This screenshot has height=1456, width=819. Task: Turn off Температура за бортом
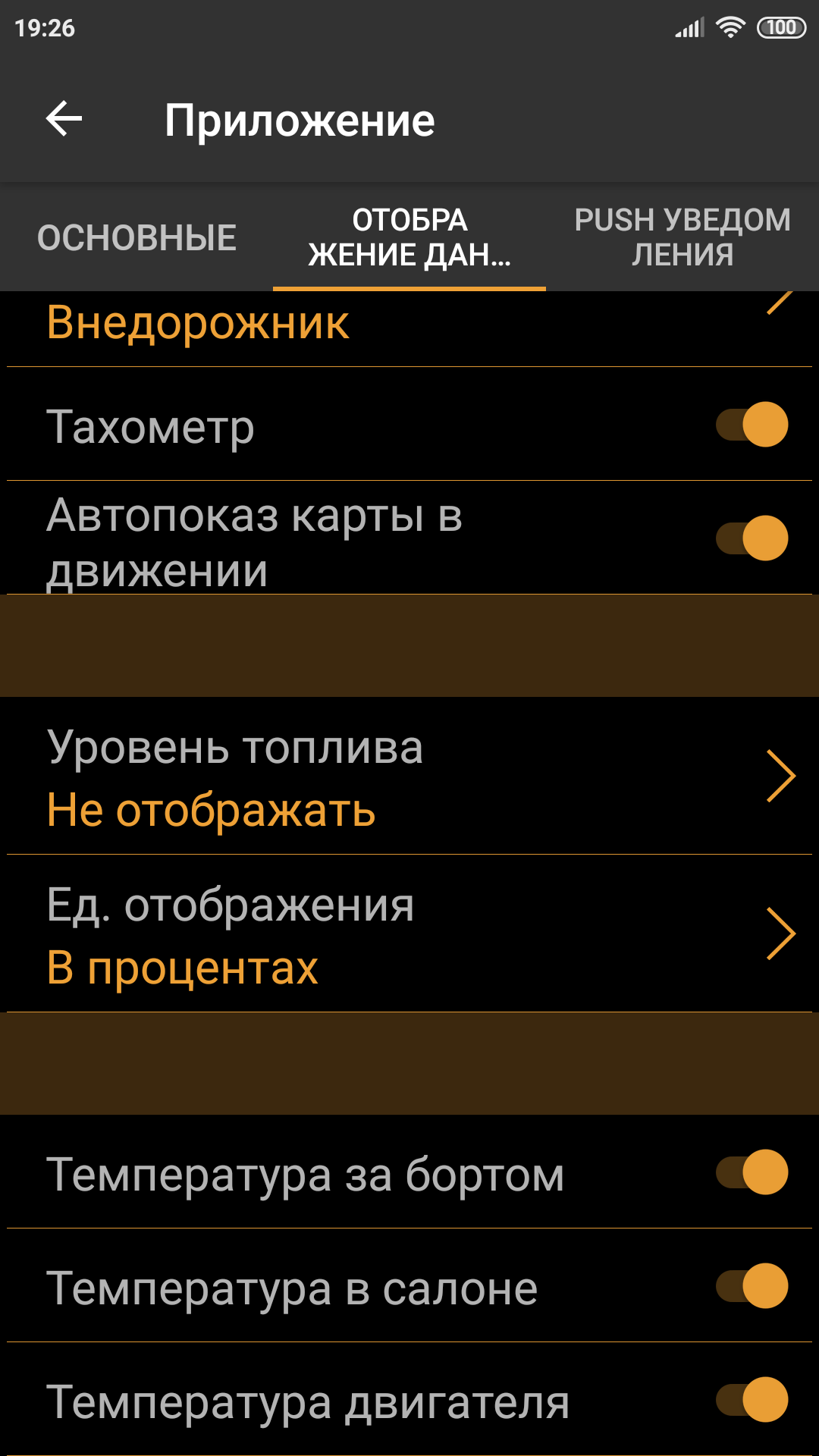pos(752,1172)
